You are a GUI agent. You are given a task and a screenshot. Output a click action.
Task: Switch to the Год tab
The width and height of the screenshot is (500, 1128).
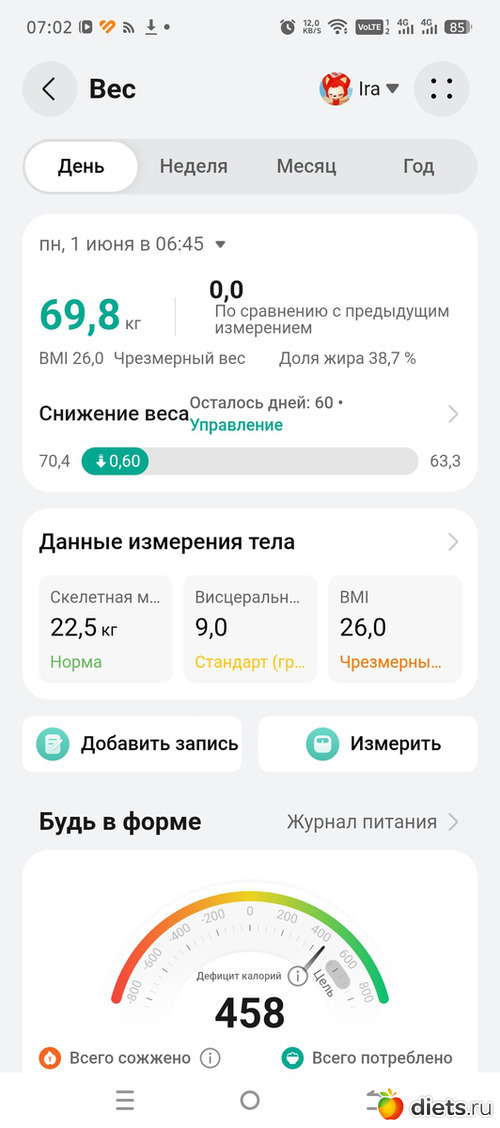419,167
